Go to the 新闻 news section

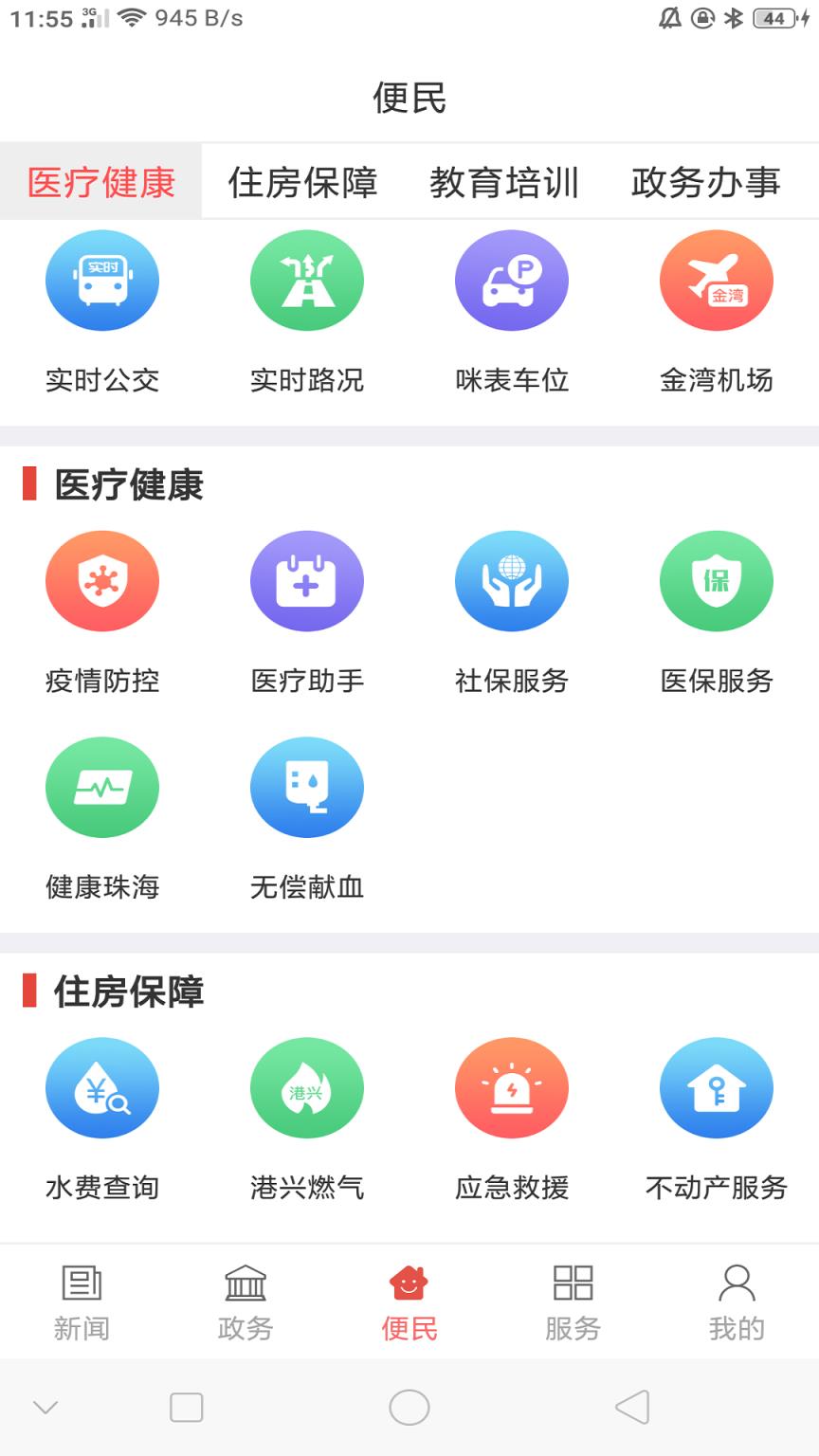click(x=82, y=1301)
